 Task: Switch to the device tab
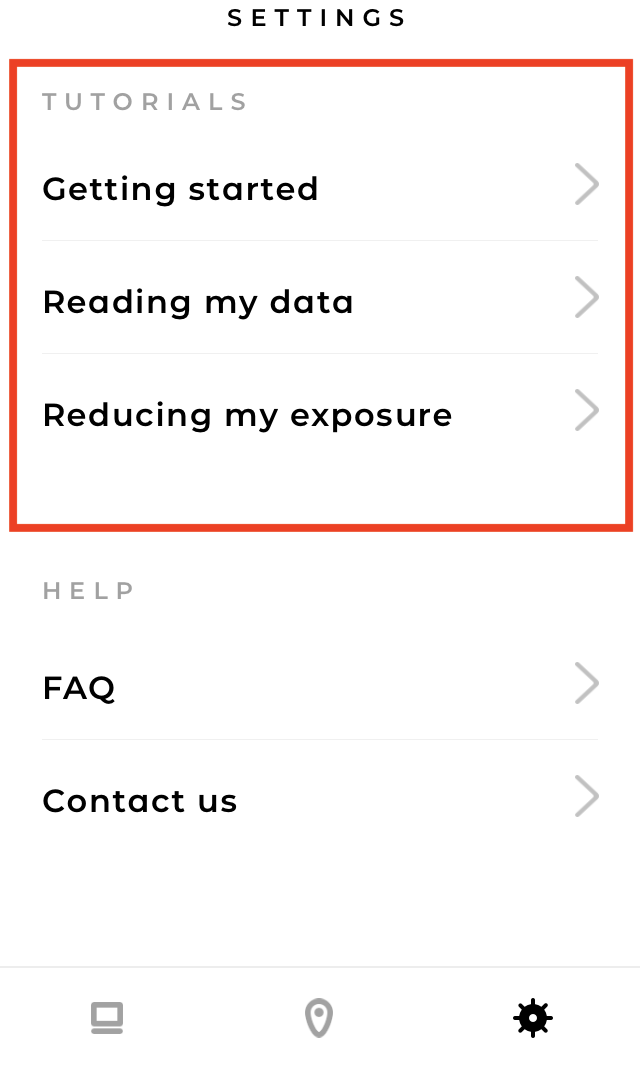[x=107, y=1018]
